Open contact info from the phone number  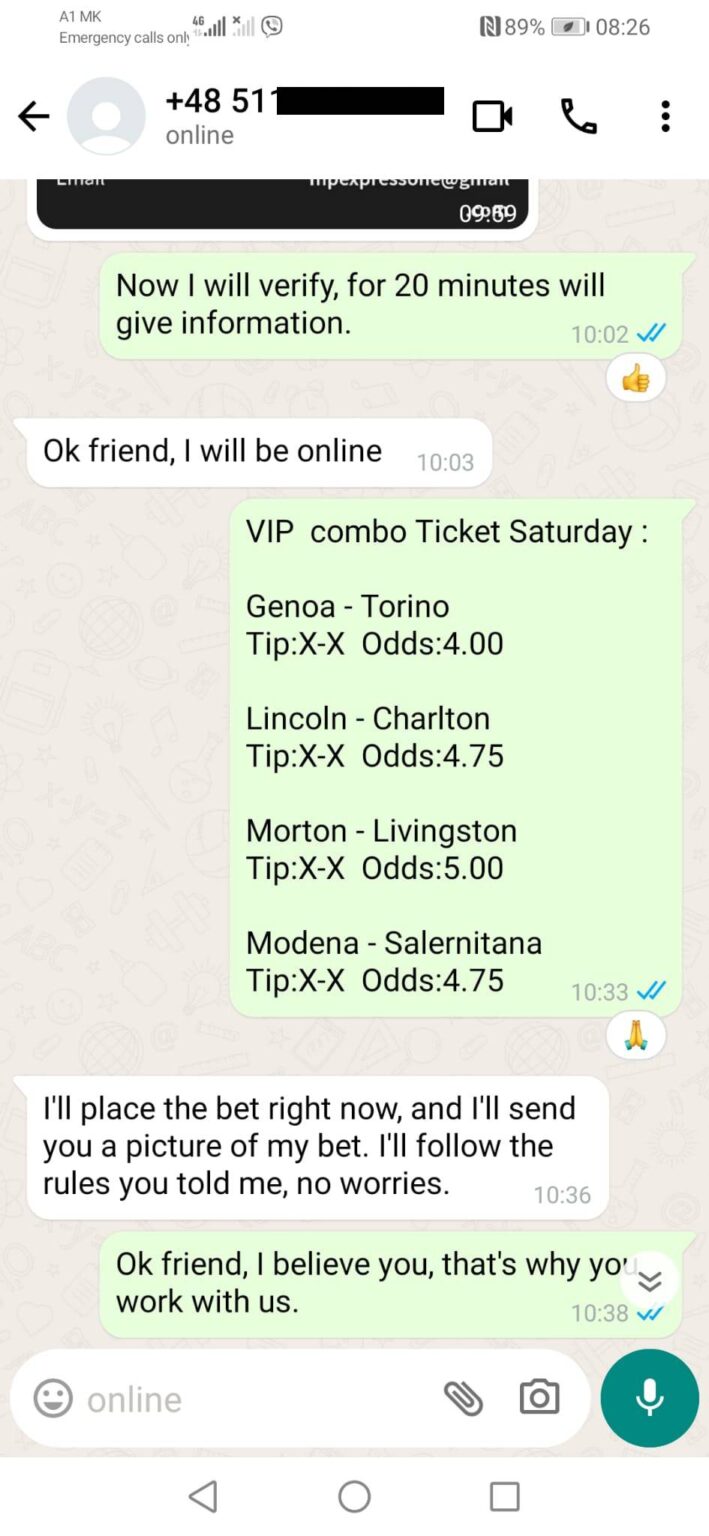(x=300, y=115)
